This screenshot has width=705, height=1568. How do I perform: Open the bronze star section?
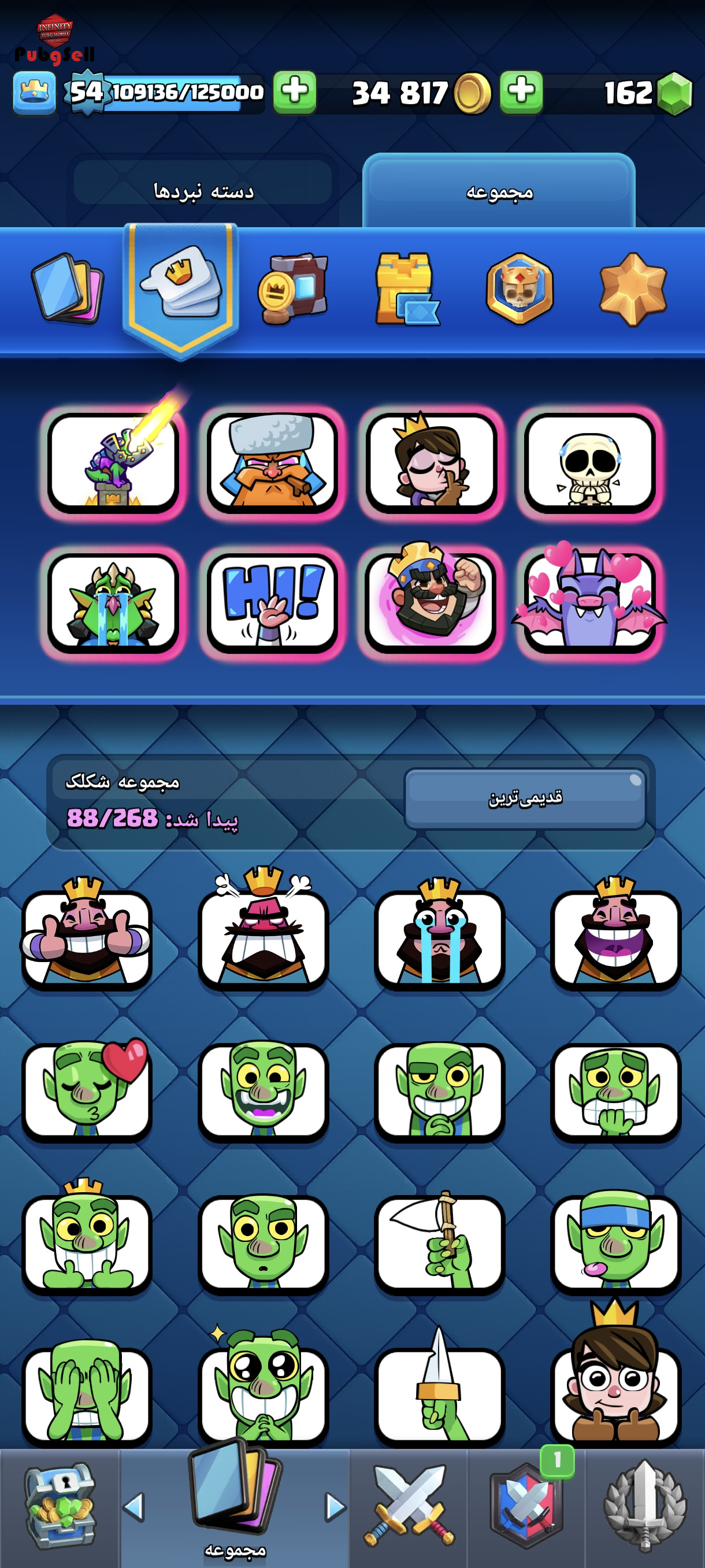633,289
